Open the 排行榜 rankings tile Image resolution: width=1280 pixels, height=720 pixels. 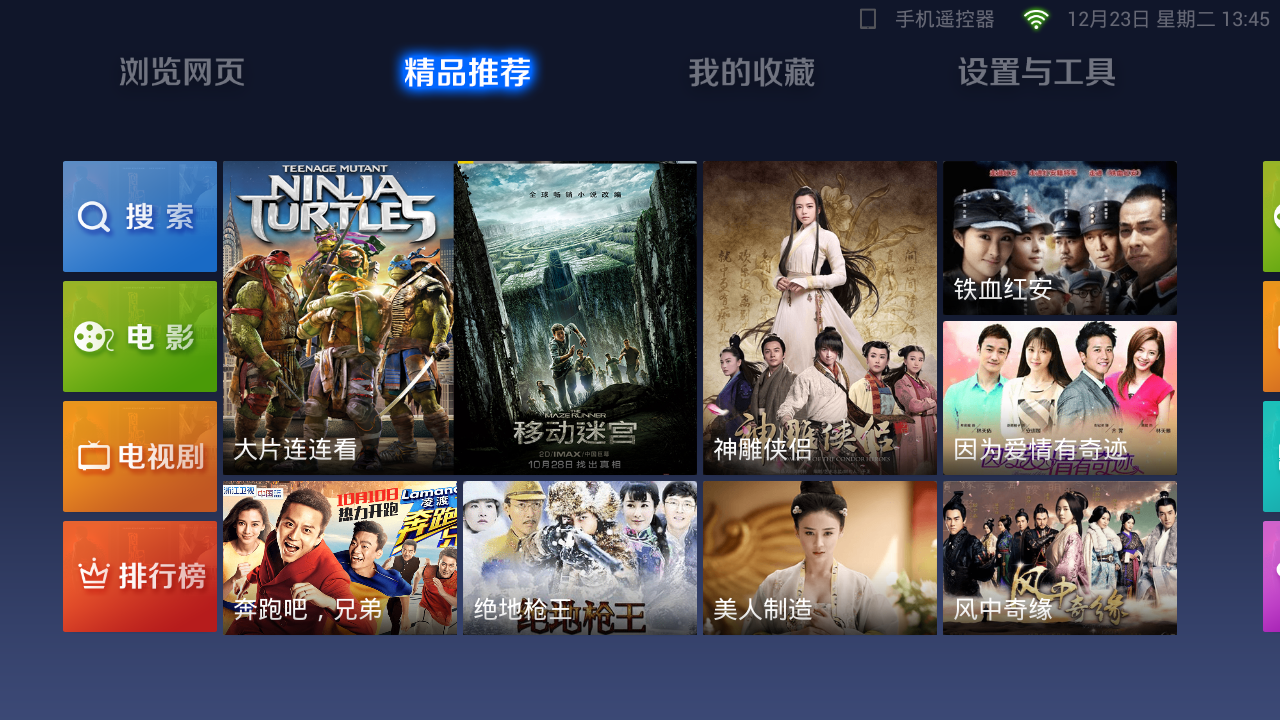point(140,576)
